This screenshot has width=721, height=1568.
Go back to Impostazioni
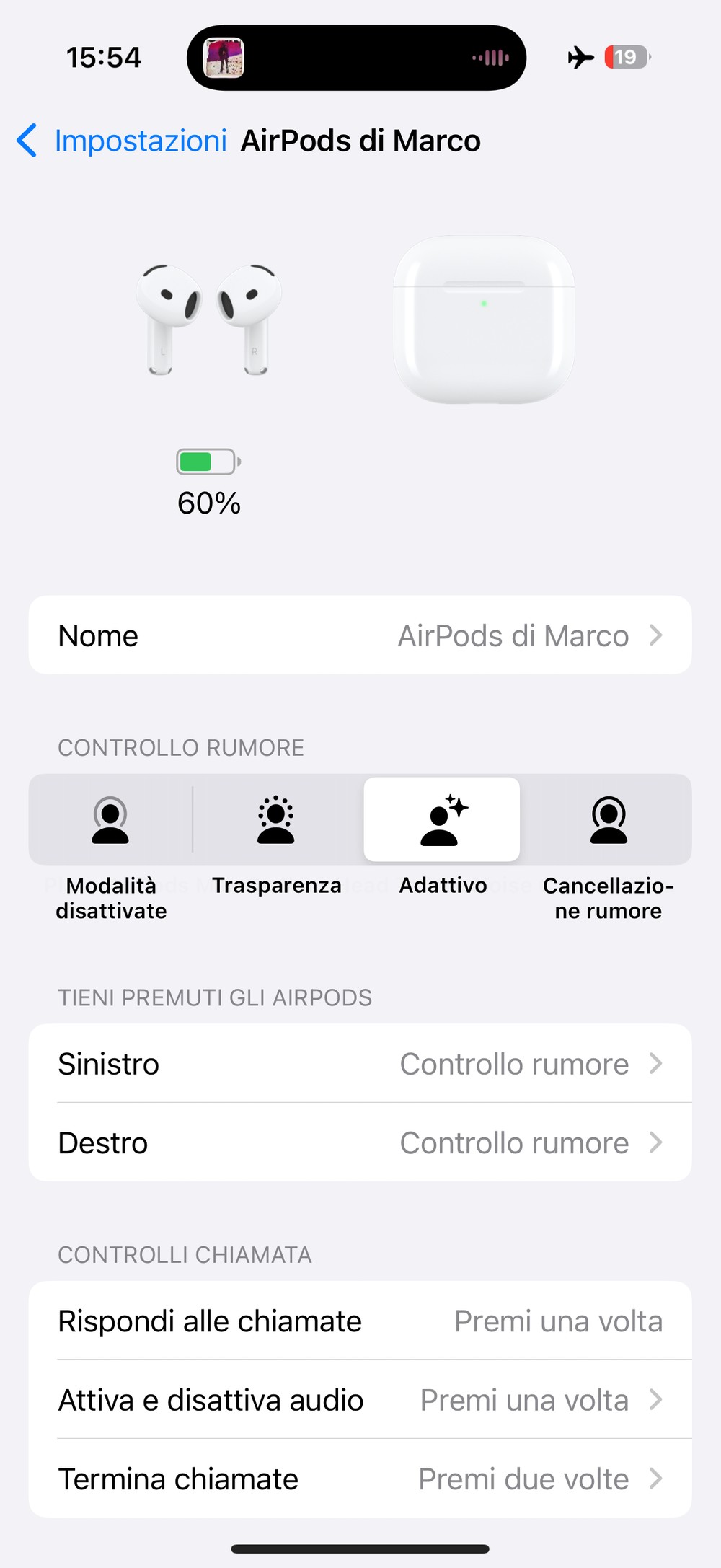pyautogui.click(x=123, y=141)
